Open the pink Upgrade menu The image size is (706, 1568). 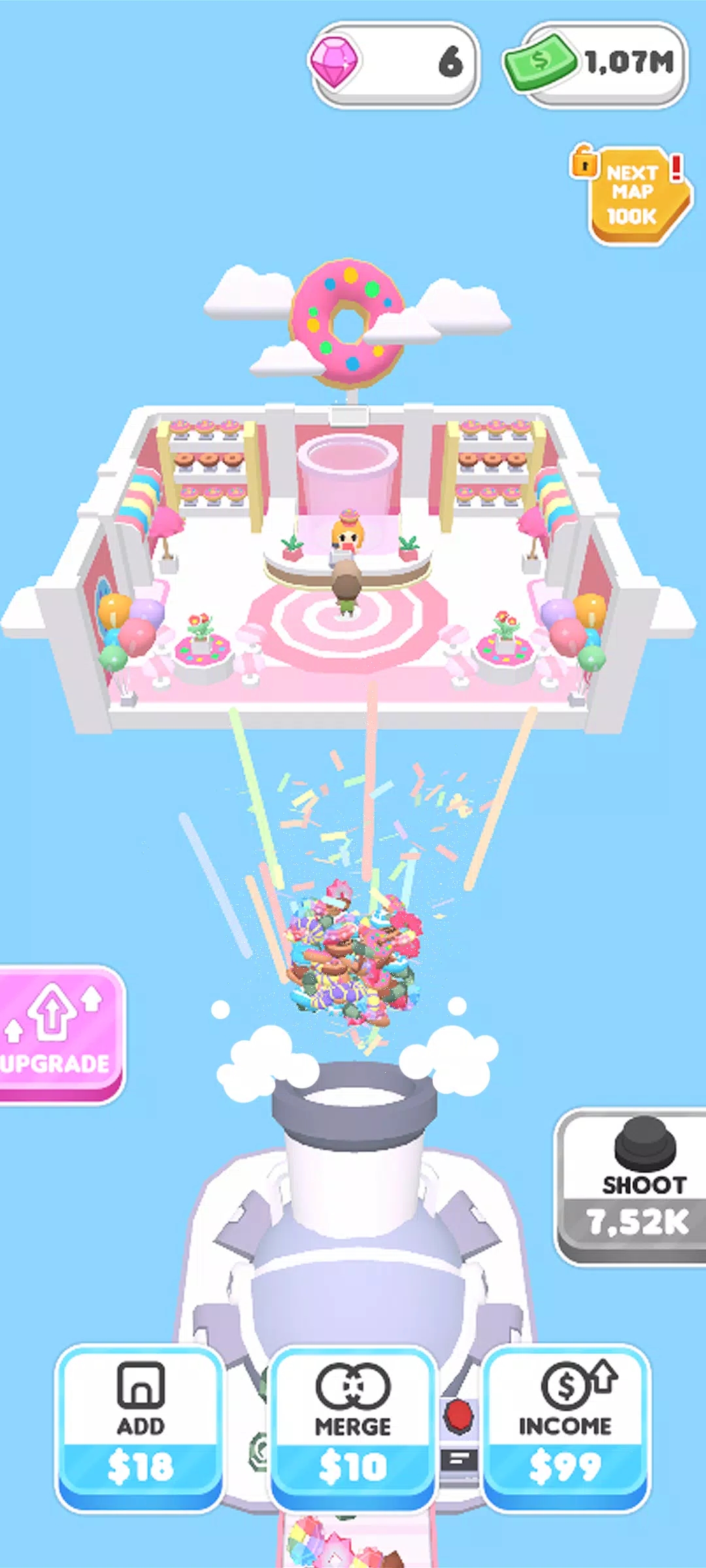[61, 1035]
